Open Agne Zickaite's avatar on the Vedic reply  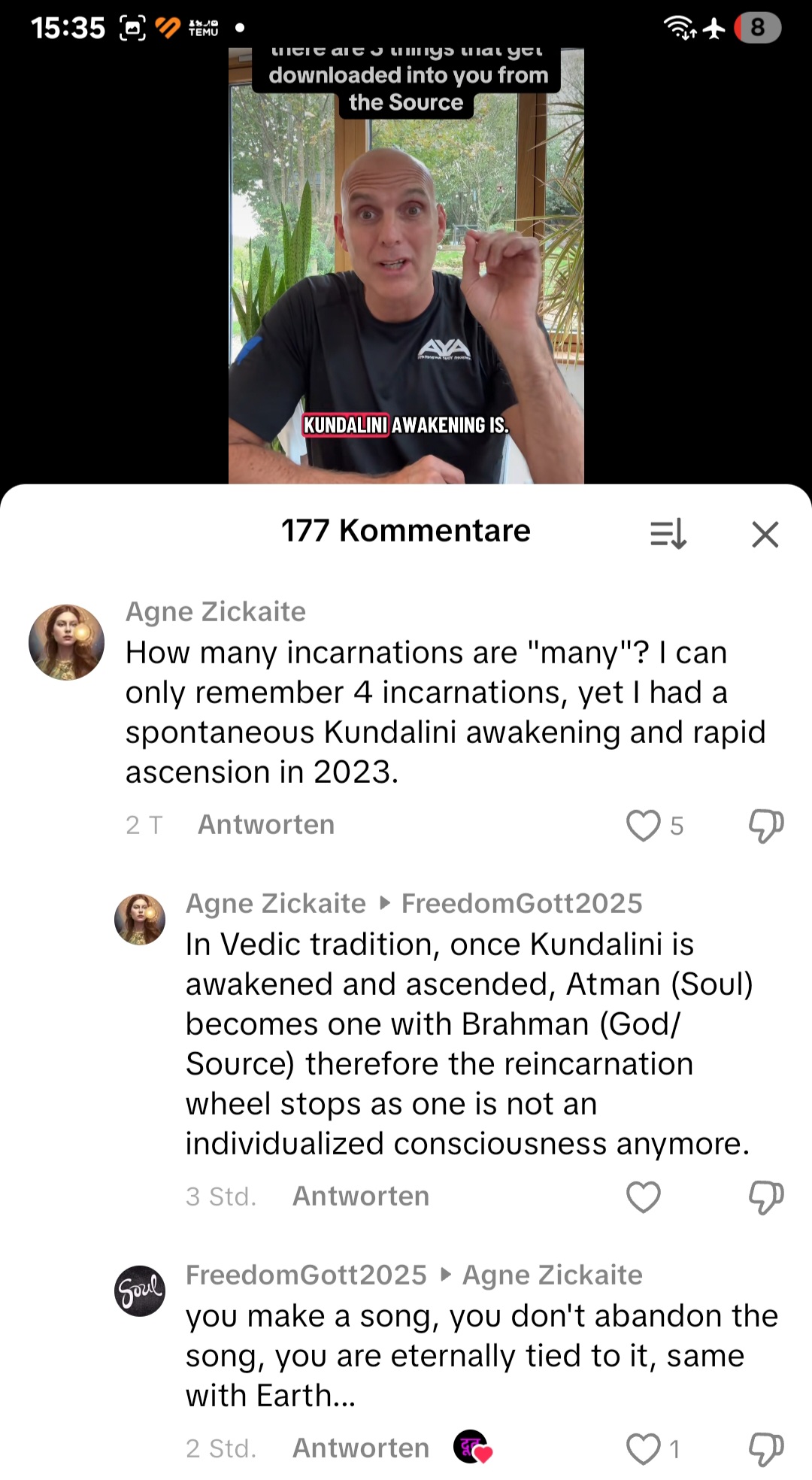click(140, 919)
